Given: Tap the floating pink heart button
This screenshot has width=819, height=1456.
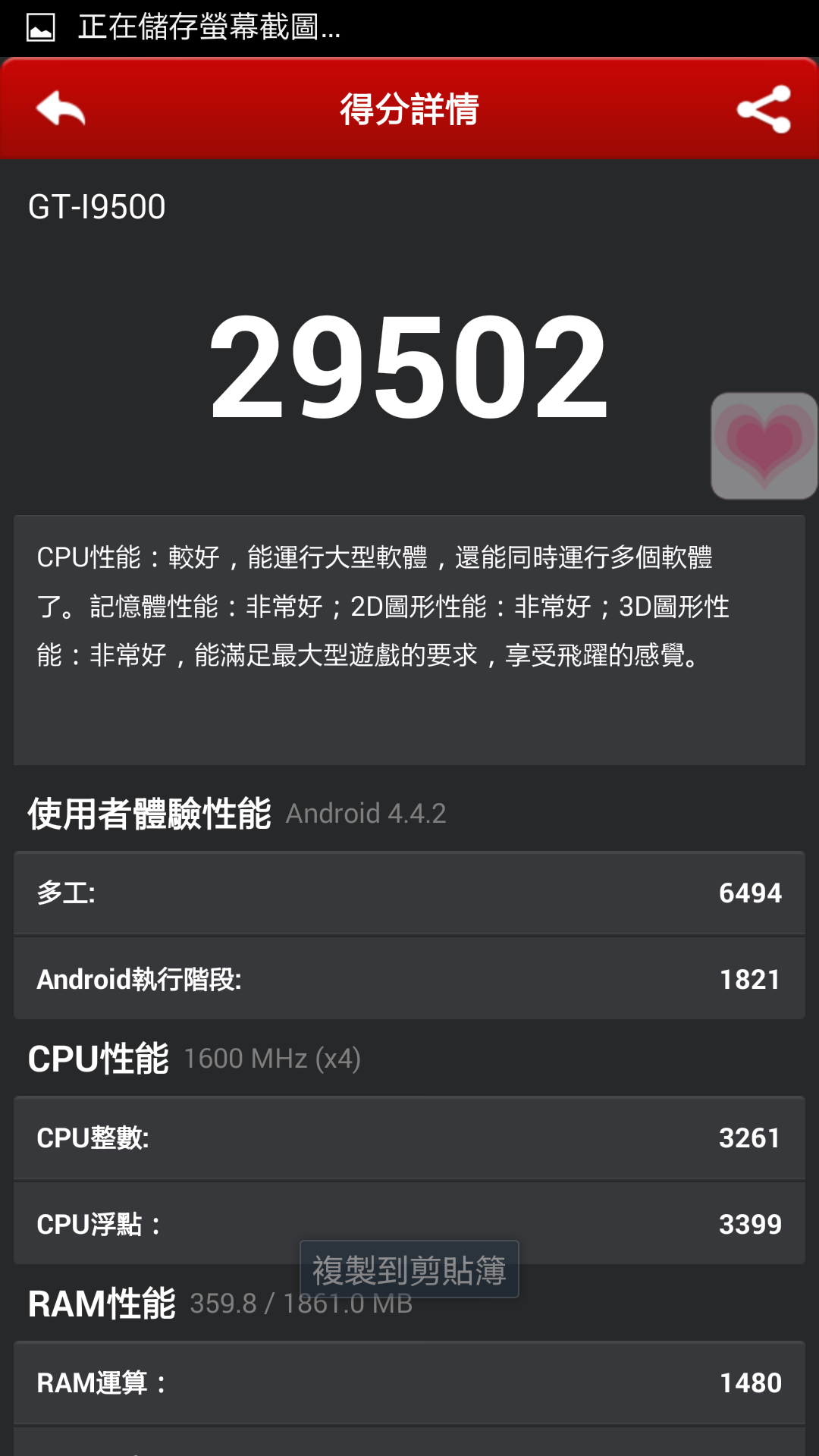Looking at the screenshot, I should [x=764, y=446].
